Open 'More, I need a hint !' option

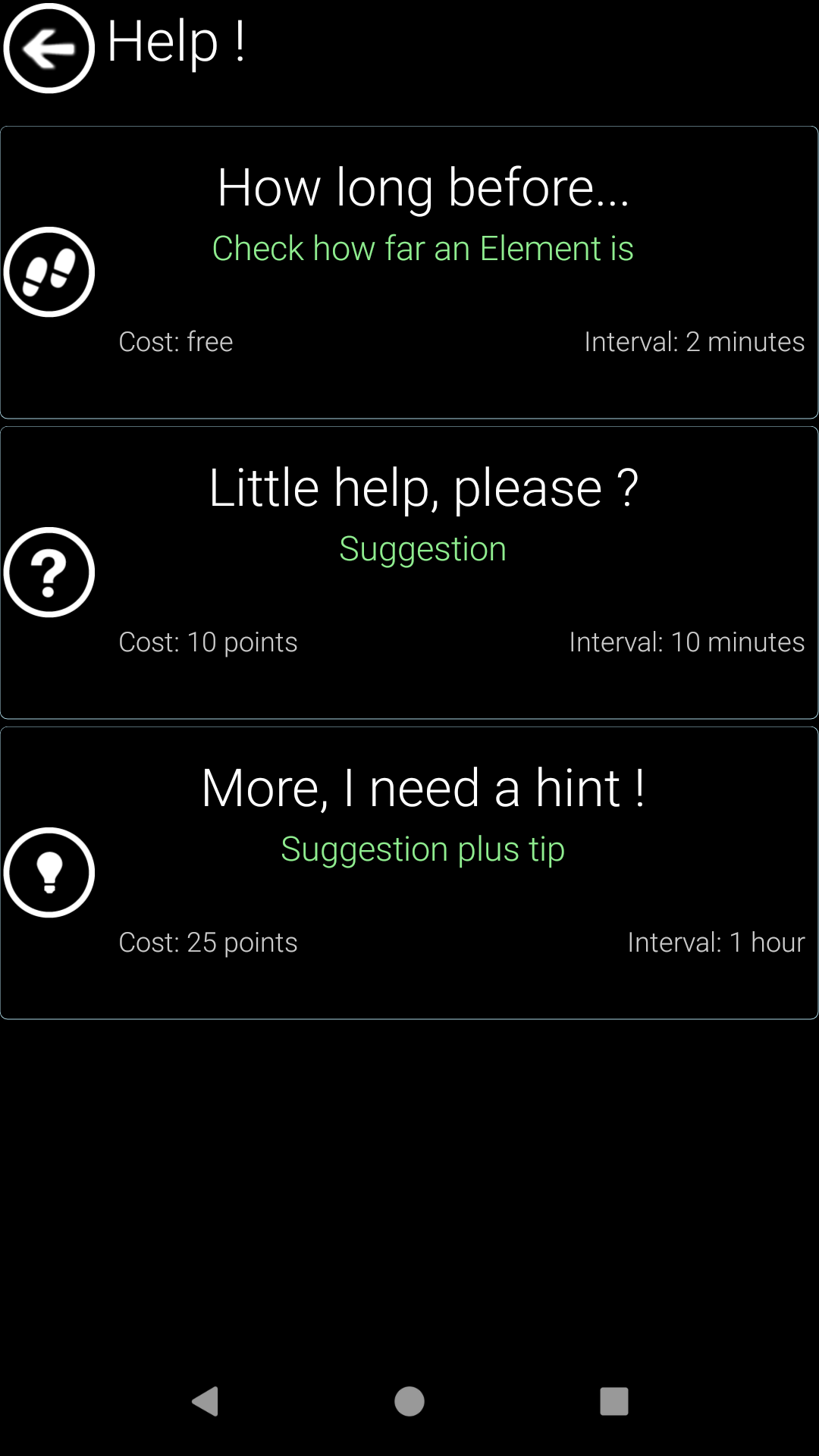pyautogui.click(x=409, y=873)
